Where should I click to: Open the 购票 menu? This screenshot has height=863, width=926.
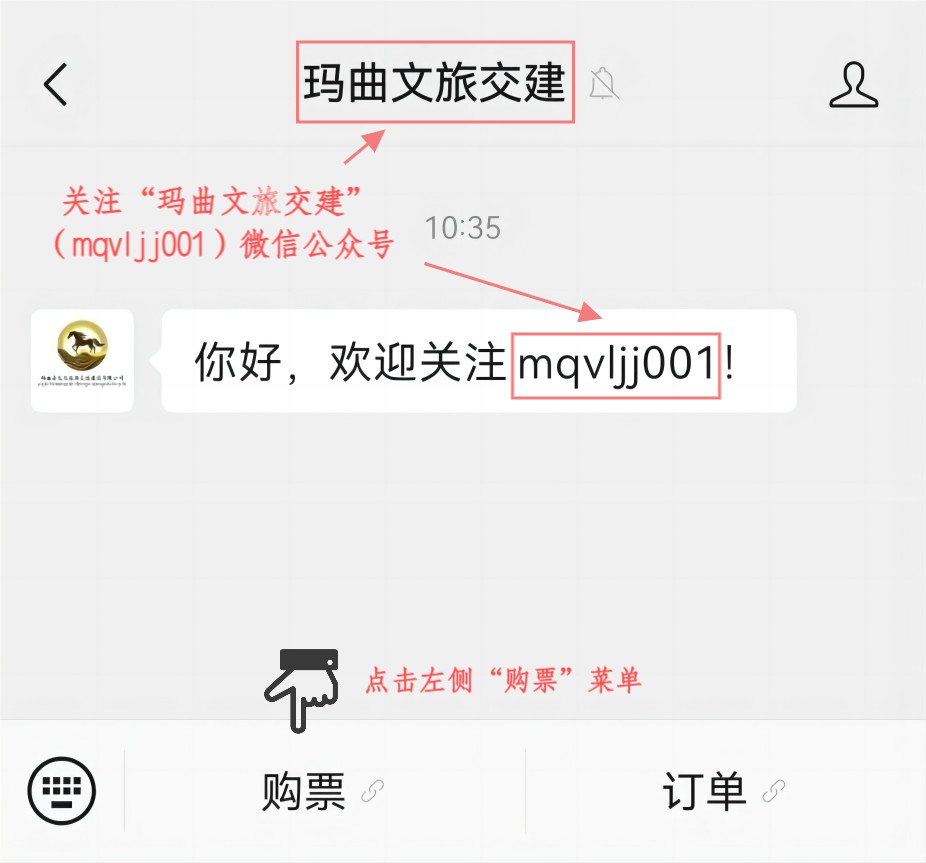point(322,792)
